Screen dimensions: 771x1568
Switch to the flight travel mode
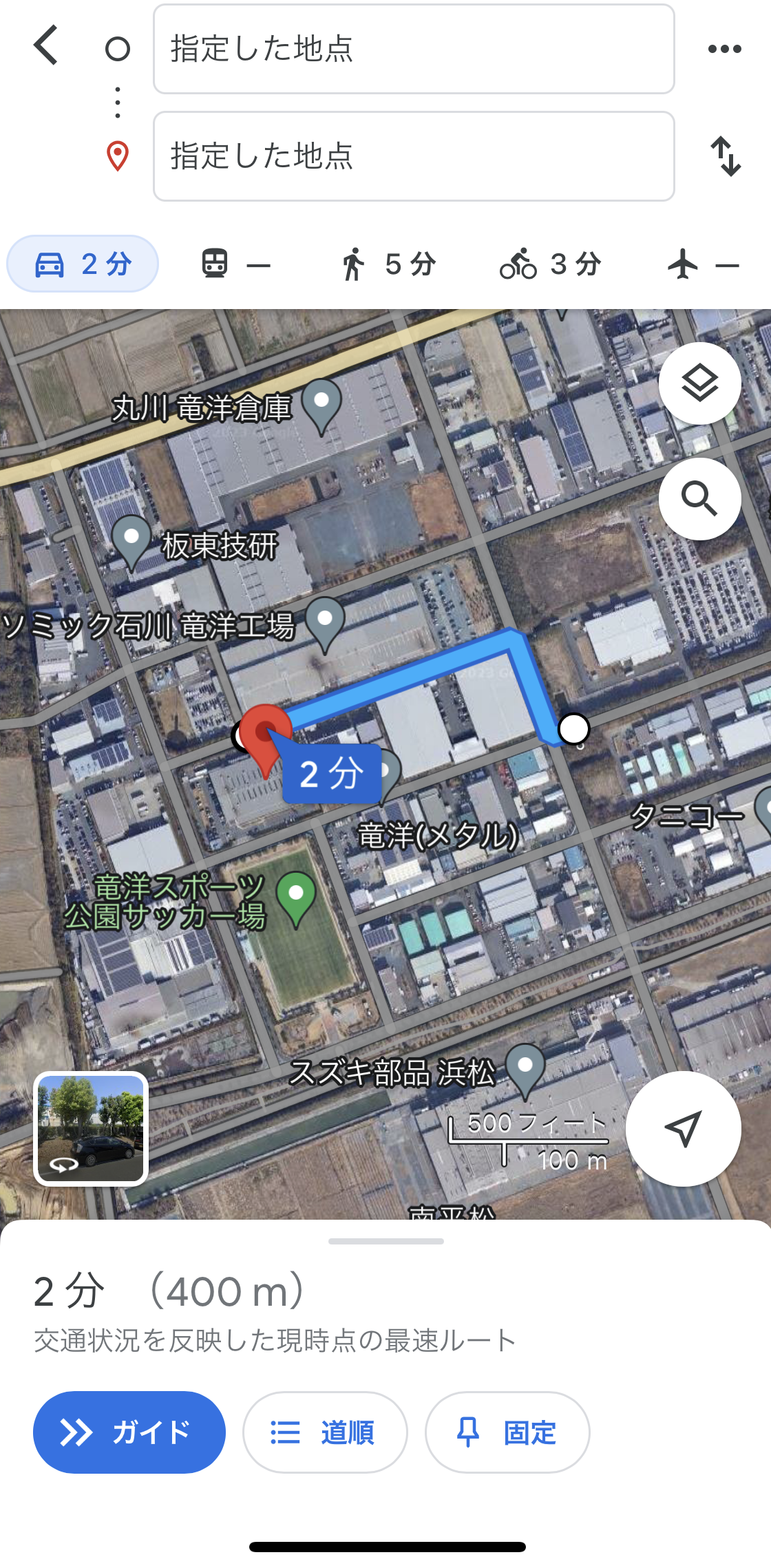[x=702, y=264]
